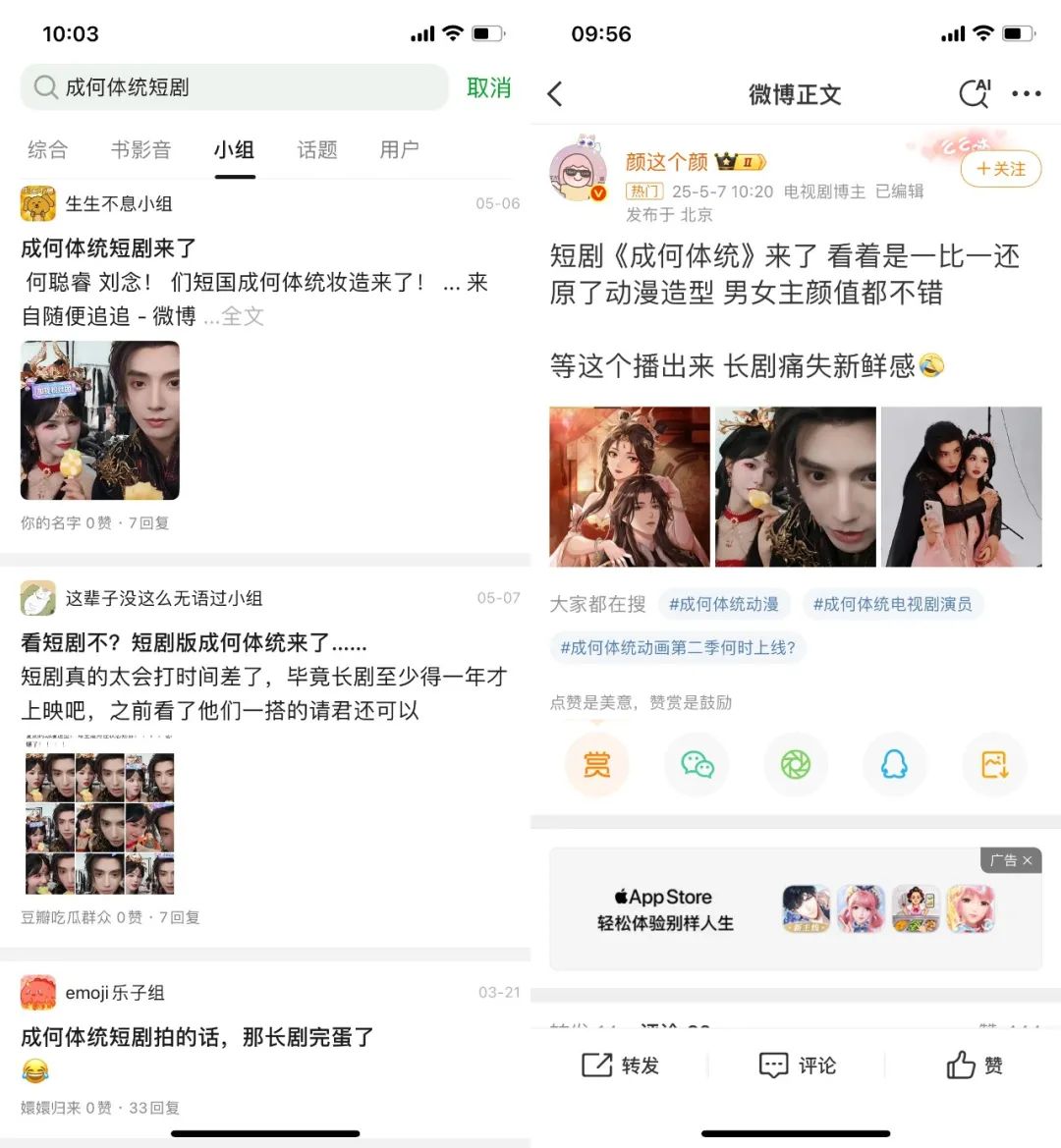
Task: Open the emoji乐子组 post about 长剧完蛋了
Action: [196, 1037]
